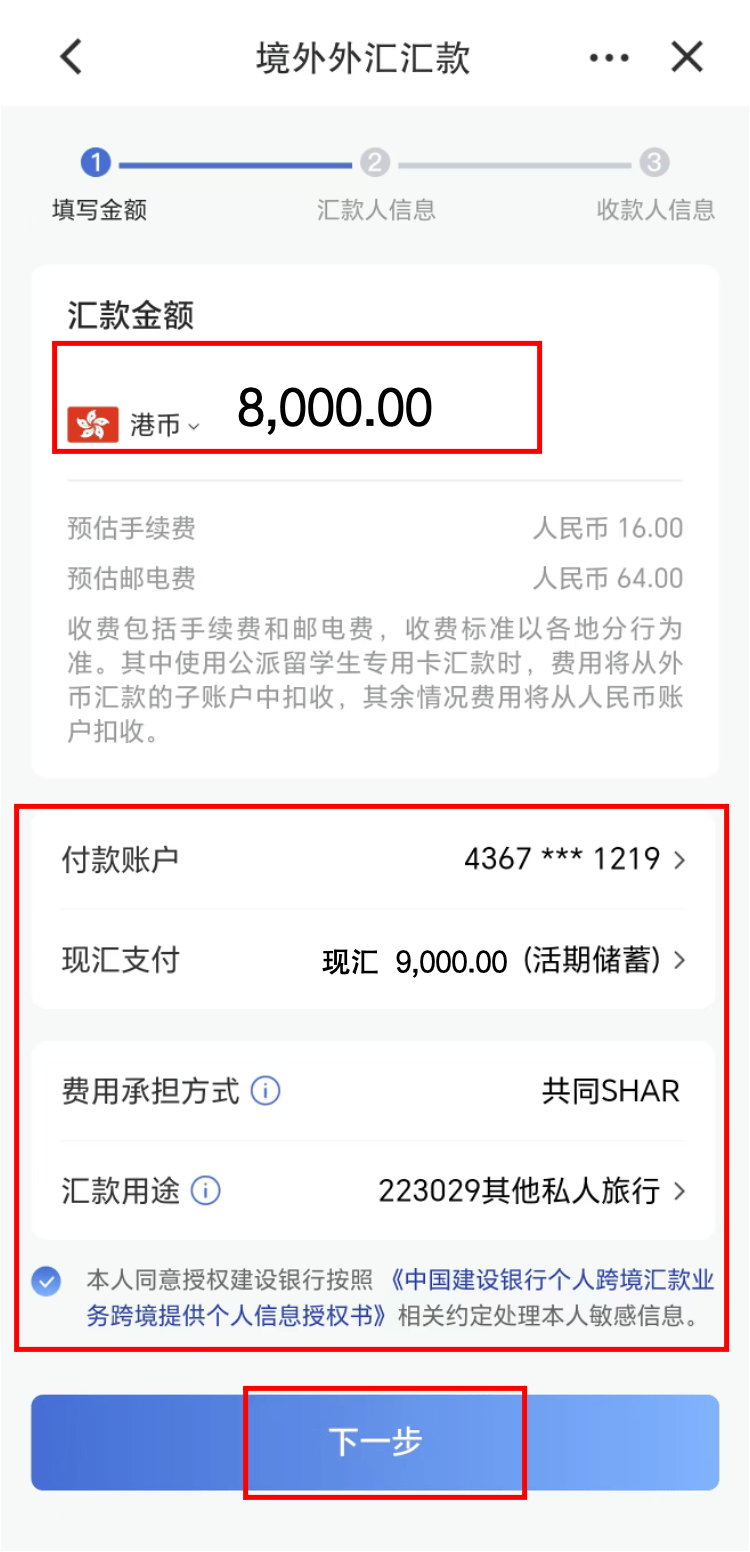
Task: Continue with the 下一步 button
Action: [x=375, y=1441]
